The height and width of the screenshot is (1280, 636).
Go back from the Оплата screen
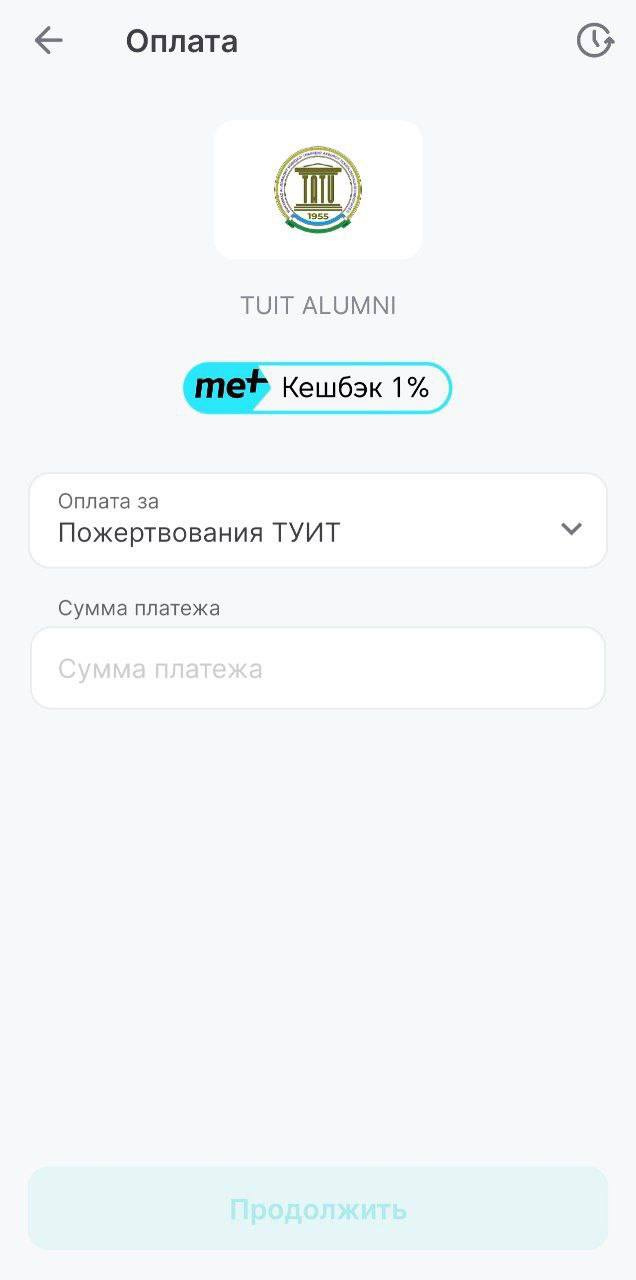[48, 41]
